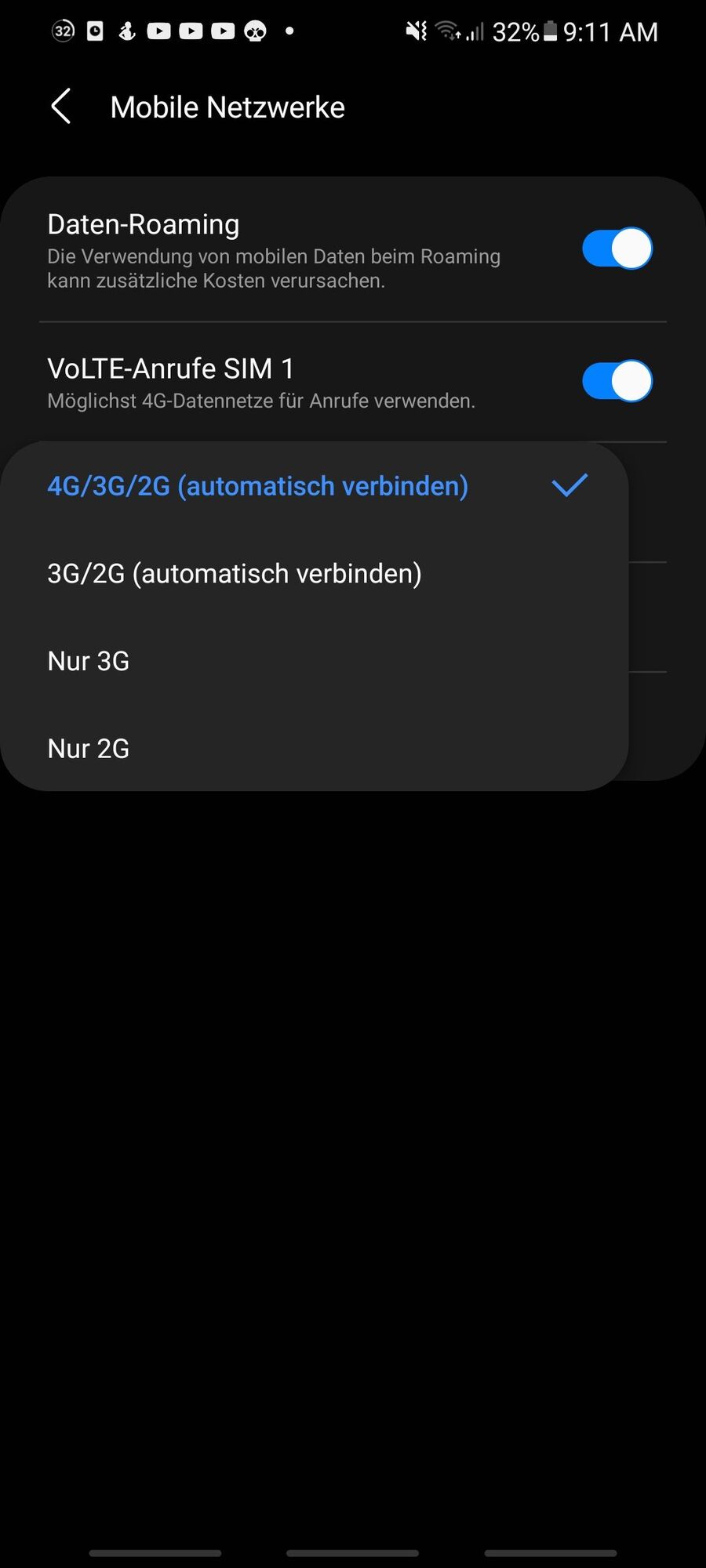Go back using the back arrow
Screen dimensions: 706x1568
pyautogui.click(x=61, y=106)
